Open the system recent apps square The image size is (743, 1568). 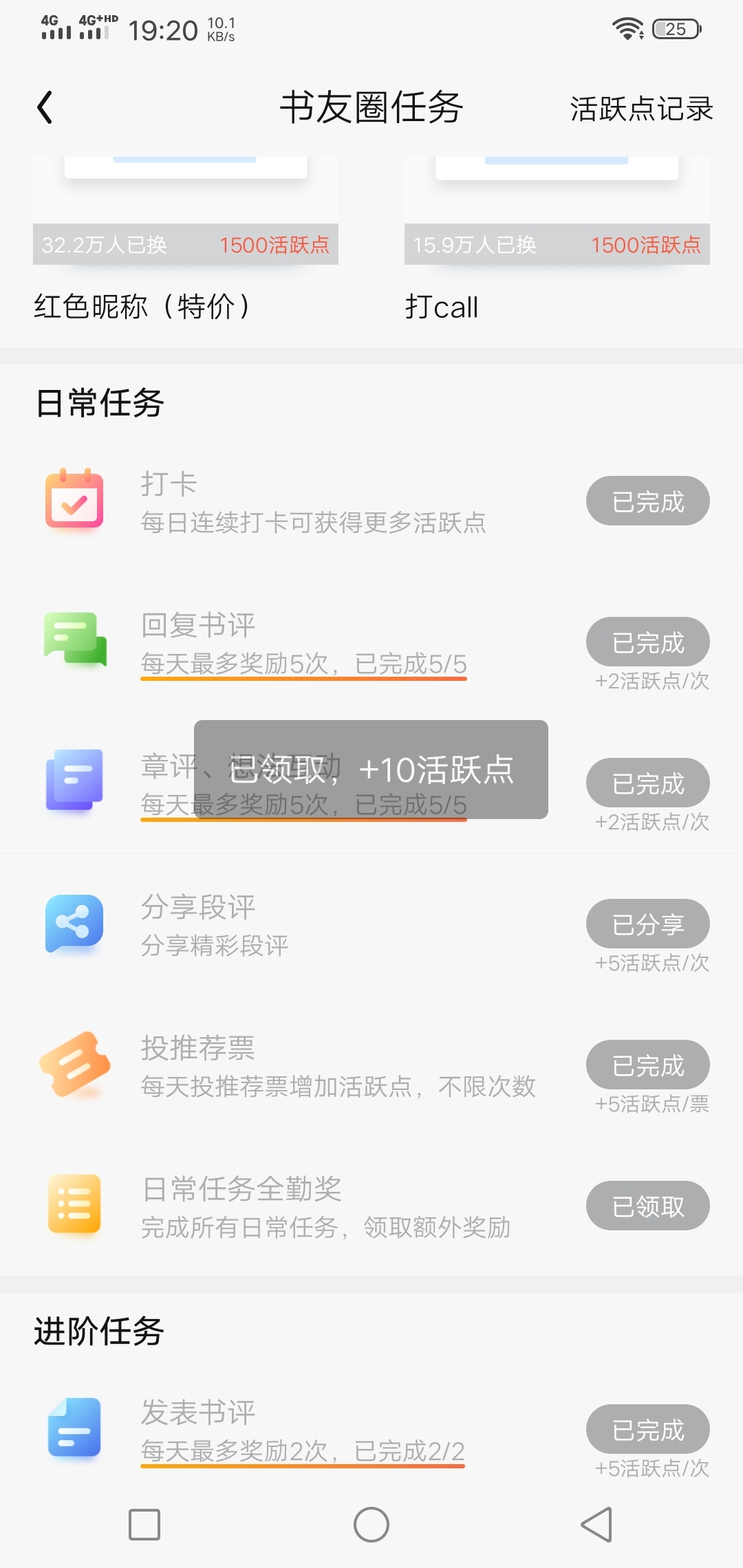(x=144, y=1525)
